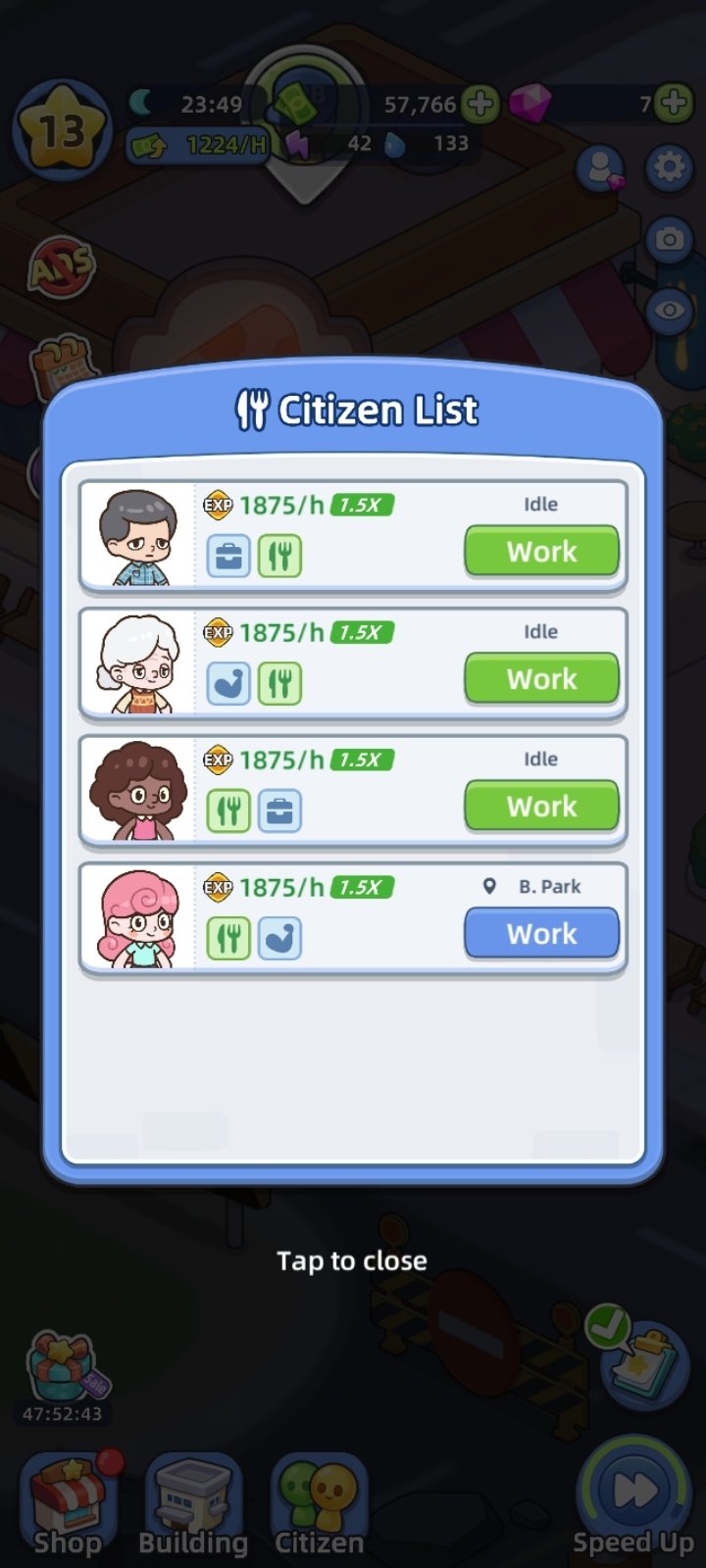Image resolution: width=706 pixels, height=1568 pixels.
Task: Tap blue Work button for pink-haired citizen
Action: coord(541,933)
